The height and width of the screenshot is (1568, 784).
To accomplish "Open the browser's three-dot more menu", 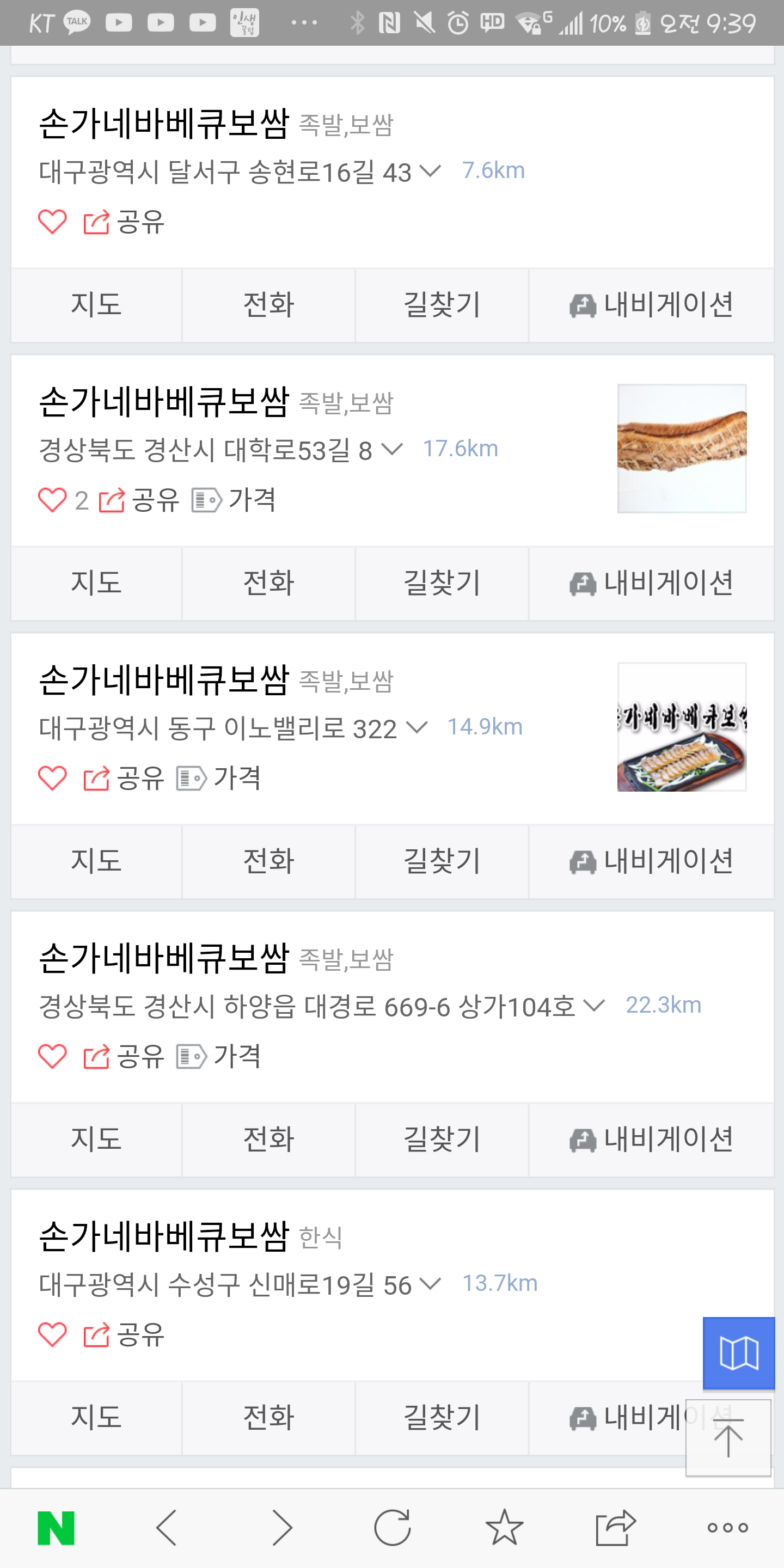I will (x=727, y=1527).
